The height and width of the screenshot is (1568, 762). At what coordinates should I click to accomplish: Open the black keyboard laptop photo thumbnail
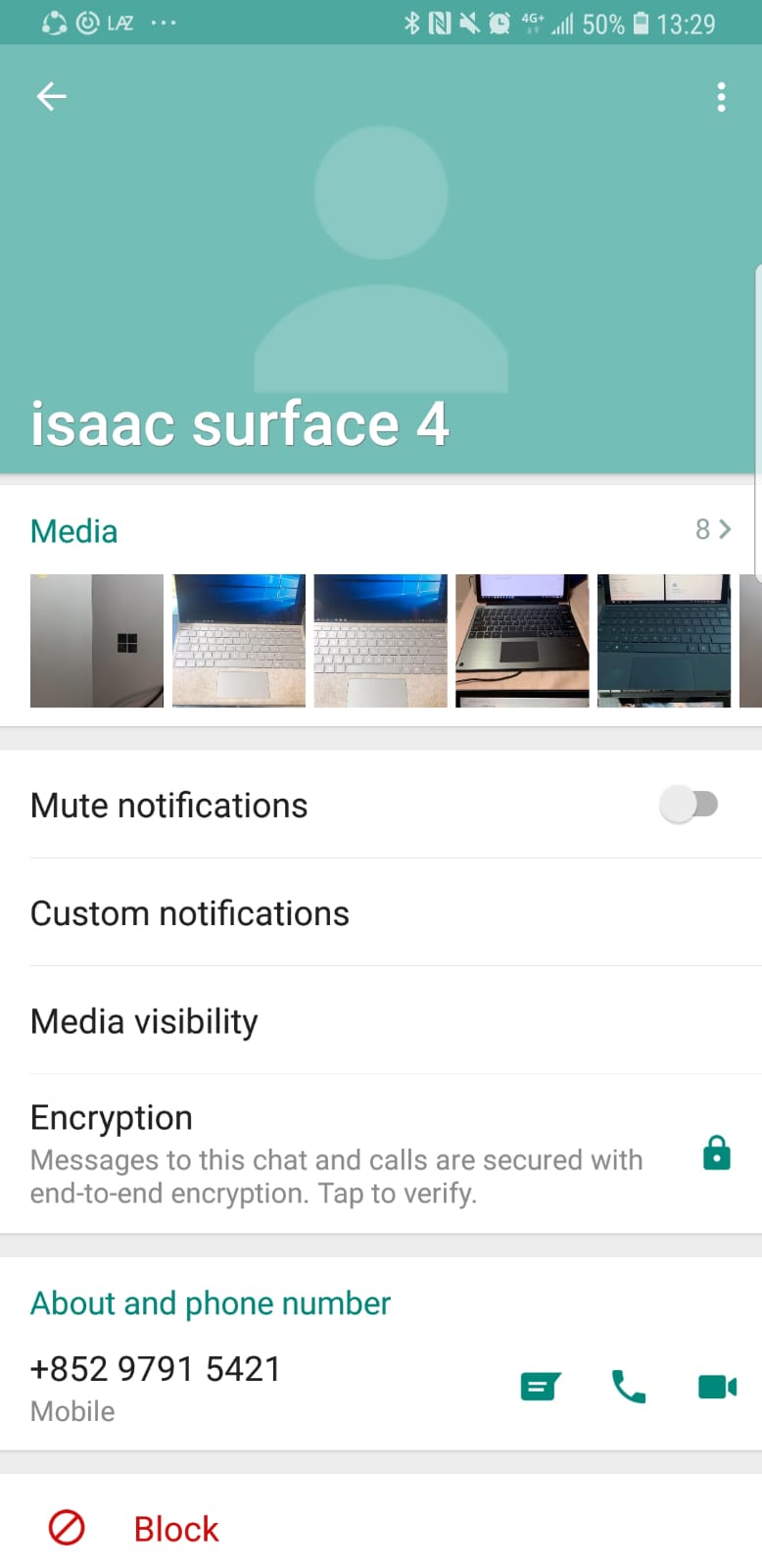click(522, 641)
